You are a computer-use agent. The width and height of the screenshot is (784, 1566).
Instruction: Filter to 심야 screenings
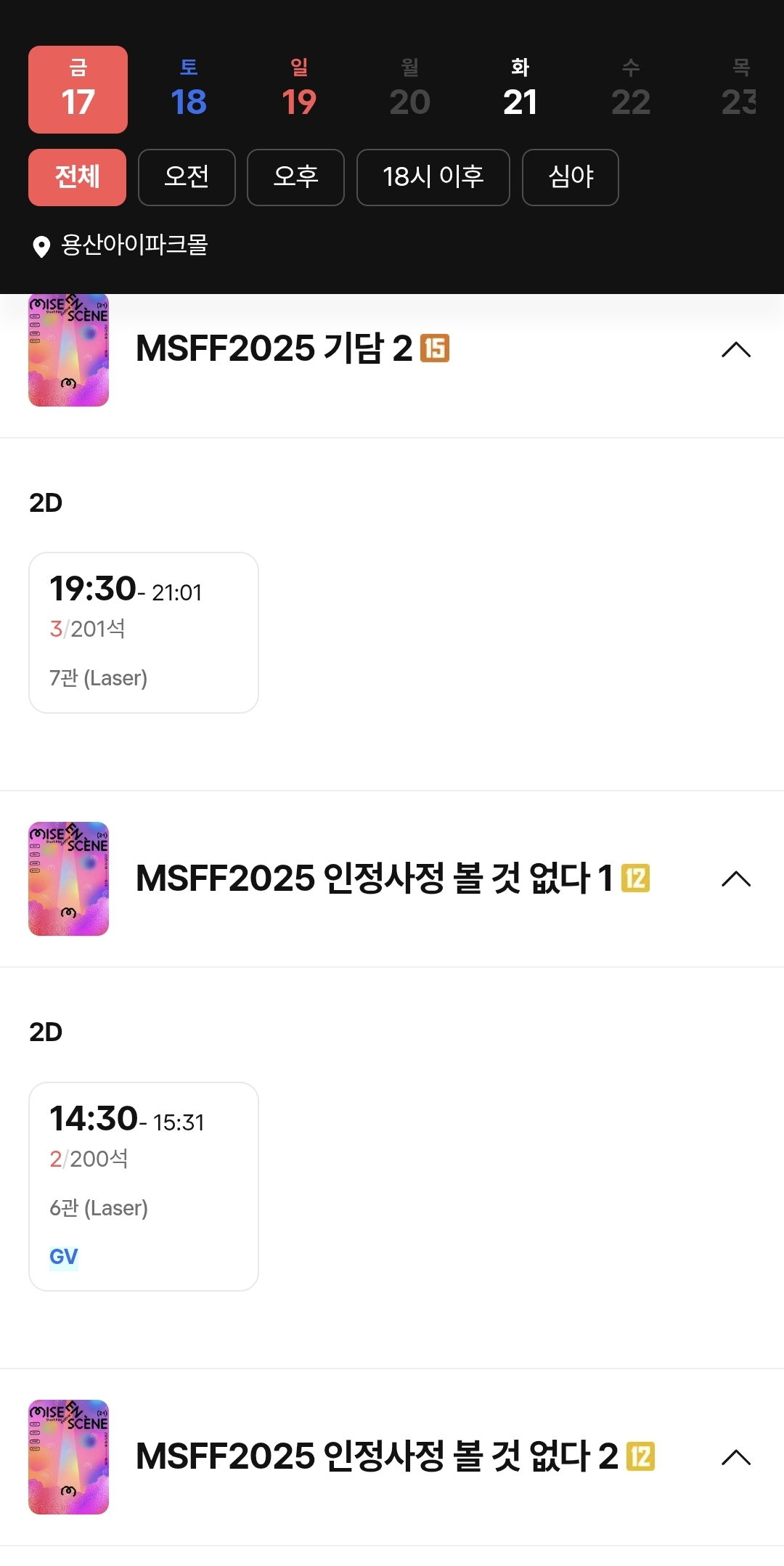[x=570, y=177]
